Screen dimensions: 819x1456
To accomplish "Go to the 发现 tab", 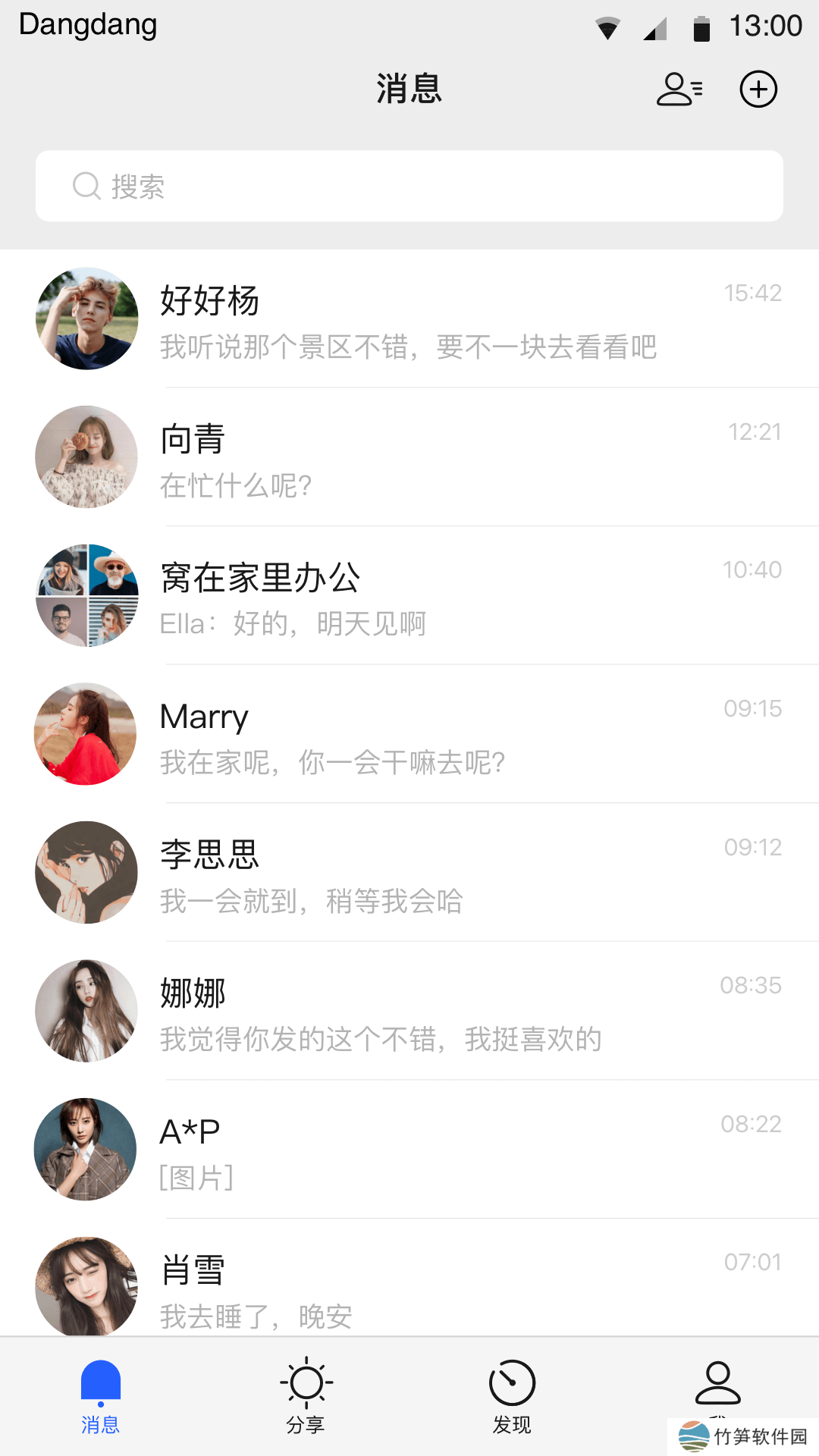I will click(x=512, y=1397).
